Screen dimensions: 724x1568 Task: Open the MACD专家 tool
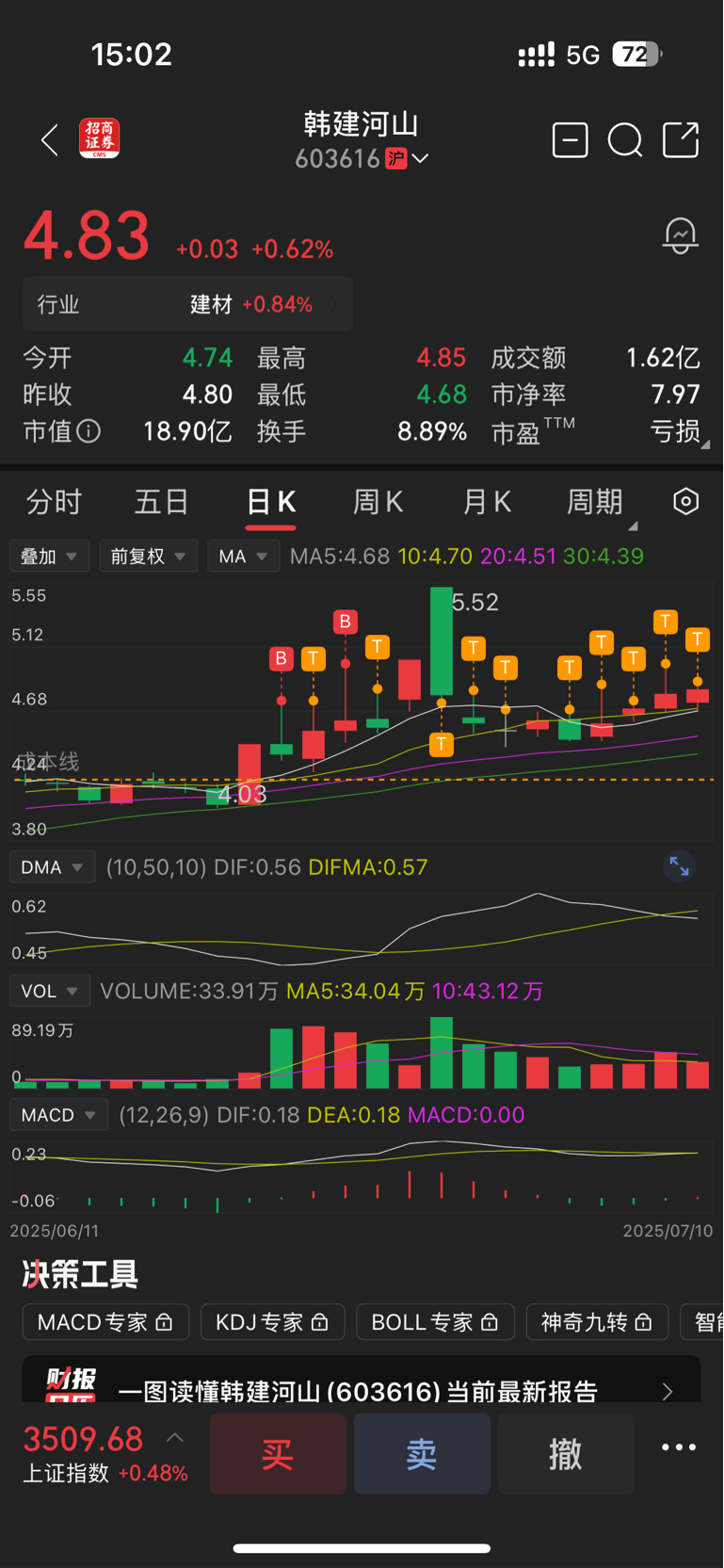pos(105,1322)
